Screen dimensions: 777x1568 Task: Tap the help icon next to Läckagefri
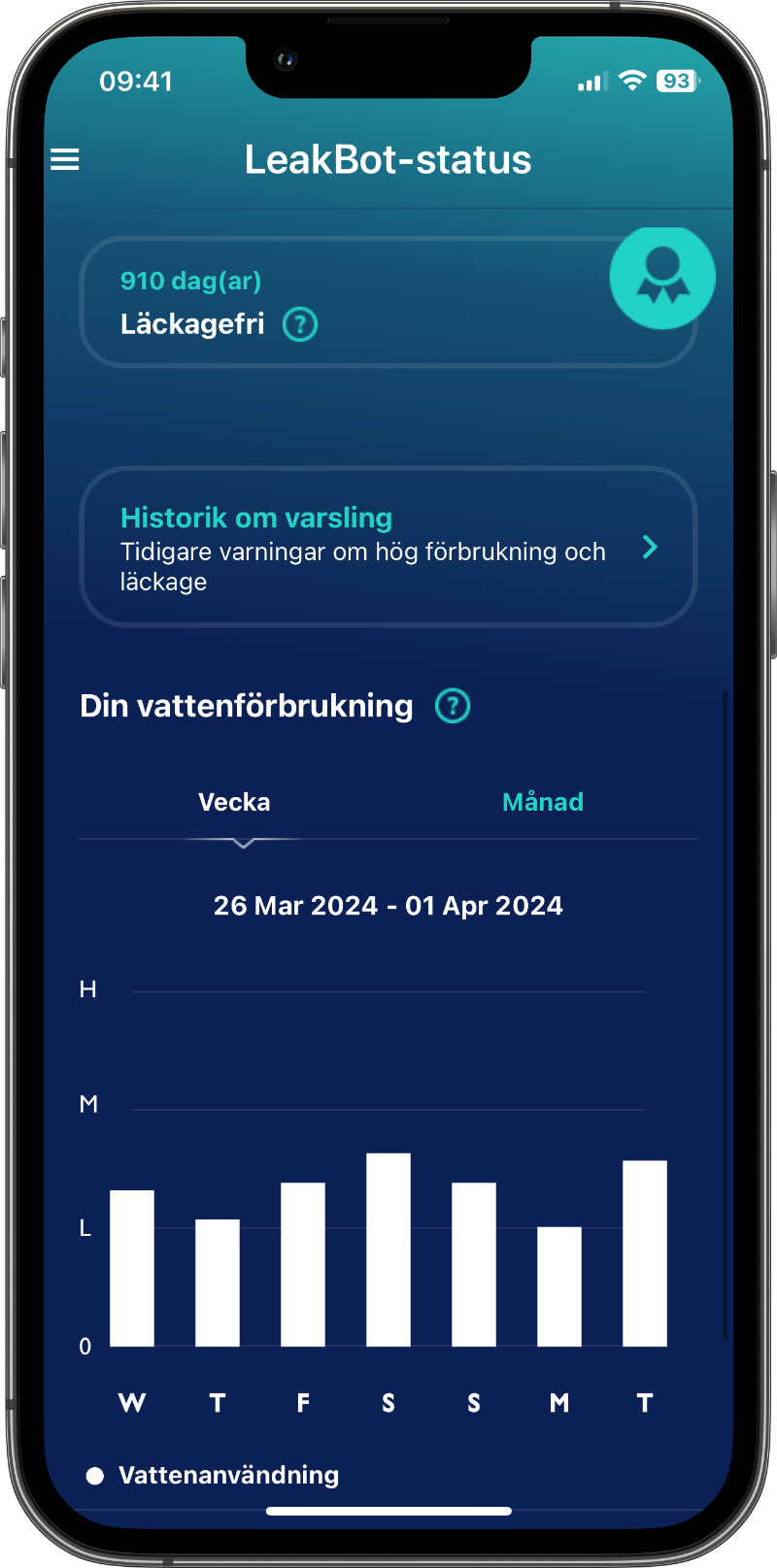point(300,324)
